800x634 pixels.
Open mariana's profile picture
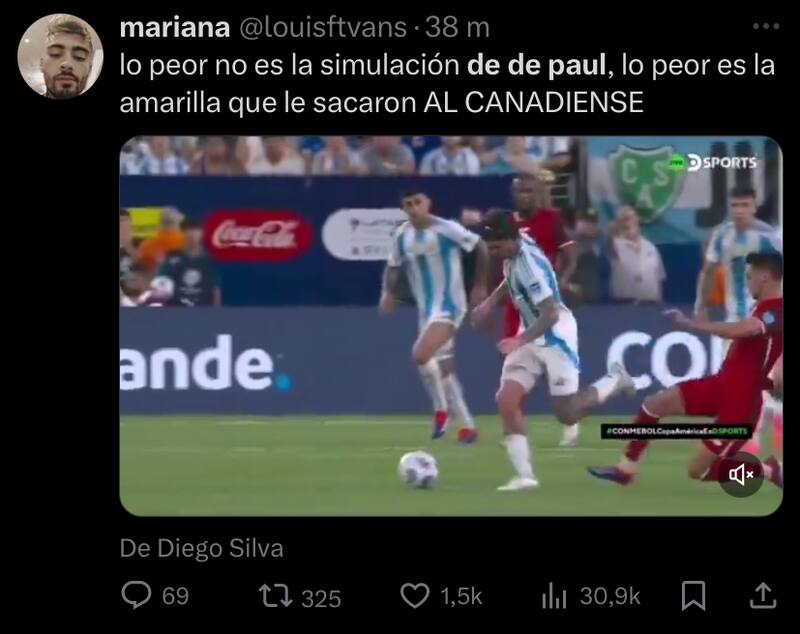[60, 56]
